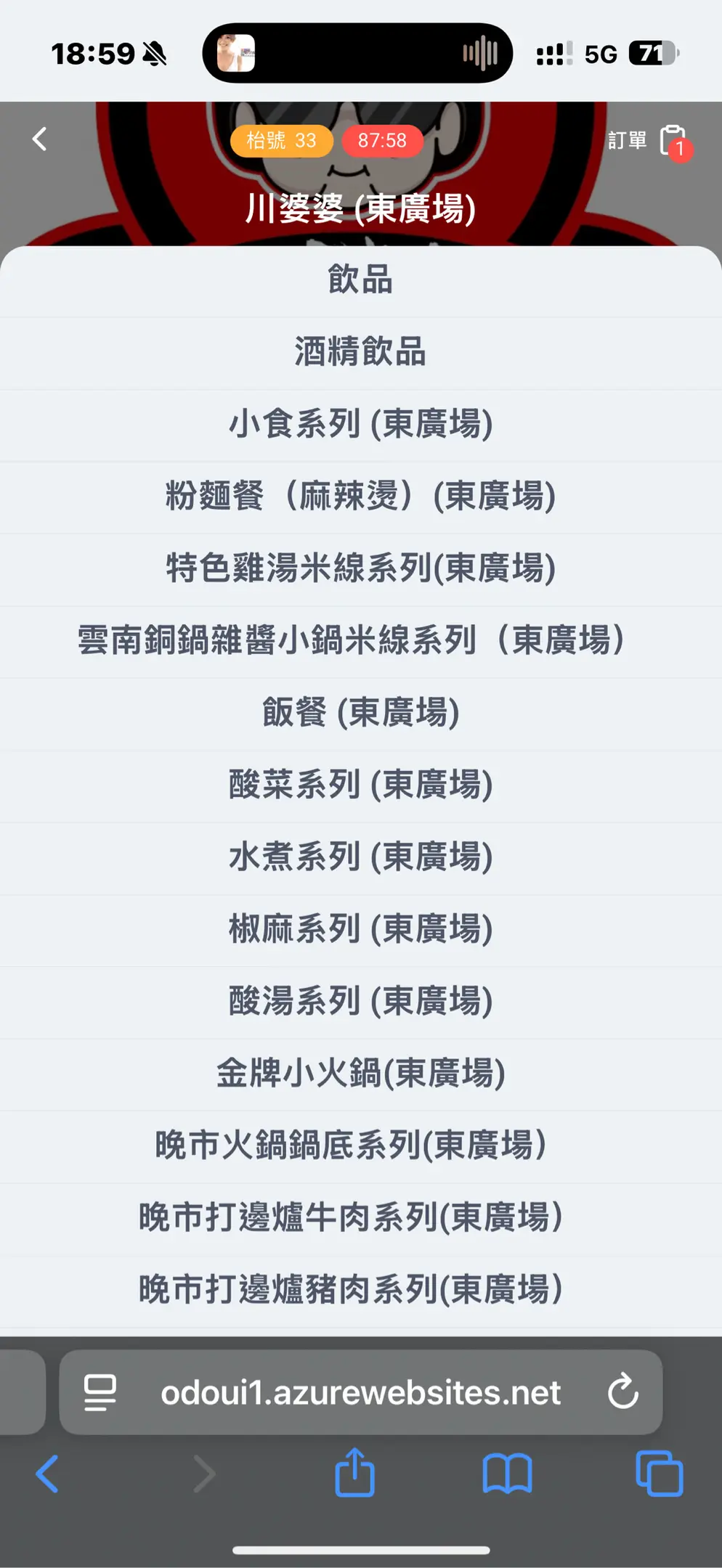
Task: Open 酸菜系列 (東廣場)
Action: (x=360, y=785)
